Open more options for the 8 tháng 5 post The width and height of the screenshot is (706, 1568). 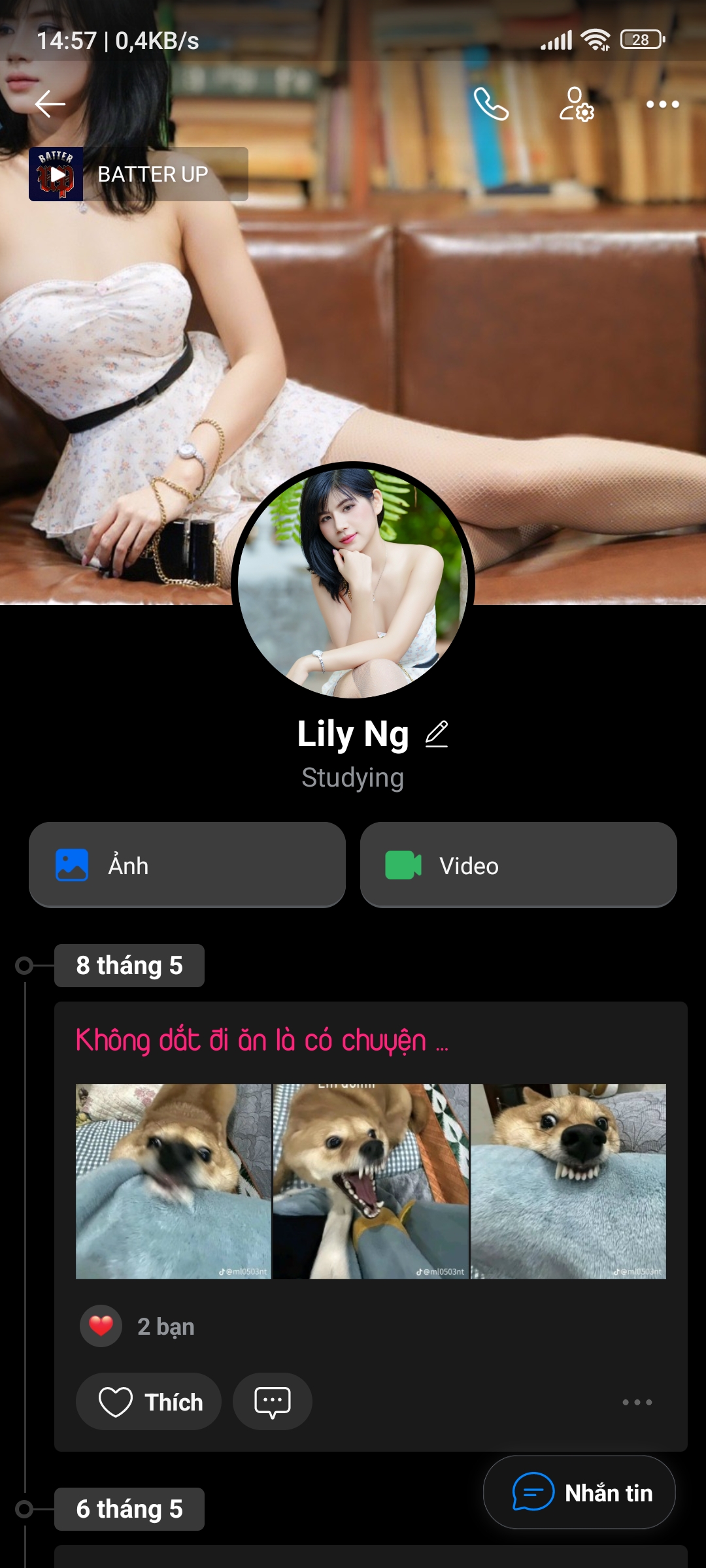[x=637, y=1402]
